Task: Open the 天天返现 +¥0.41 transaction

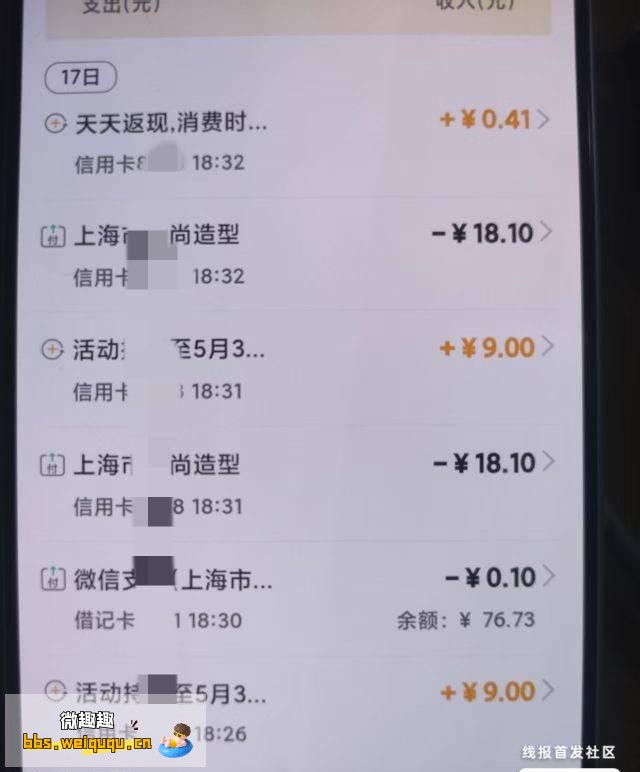Action: [300, 138]
